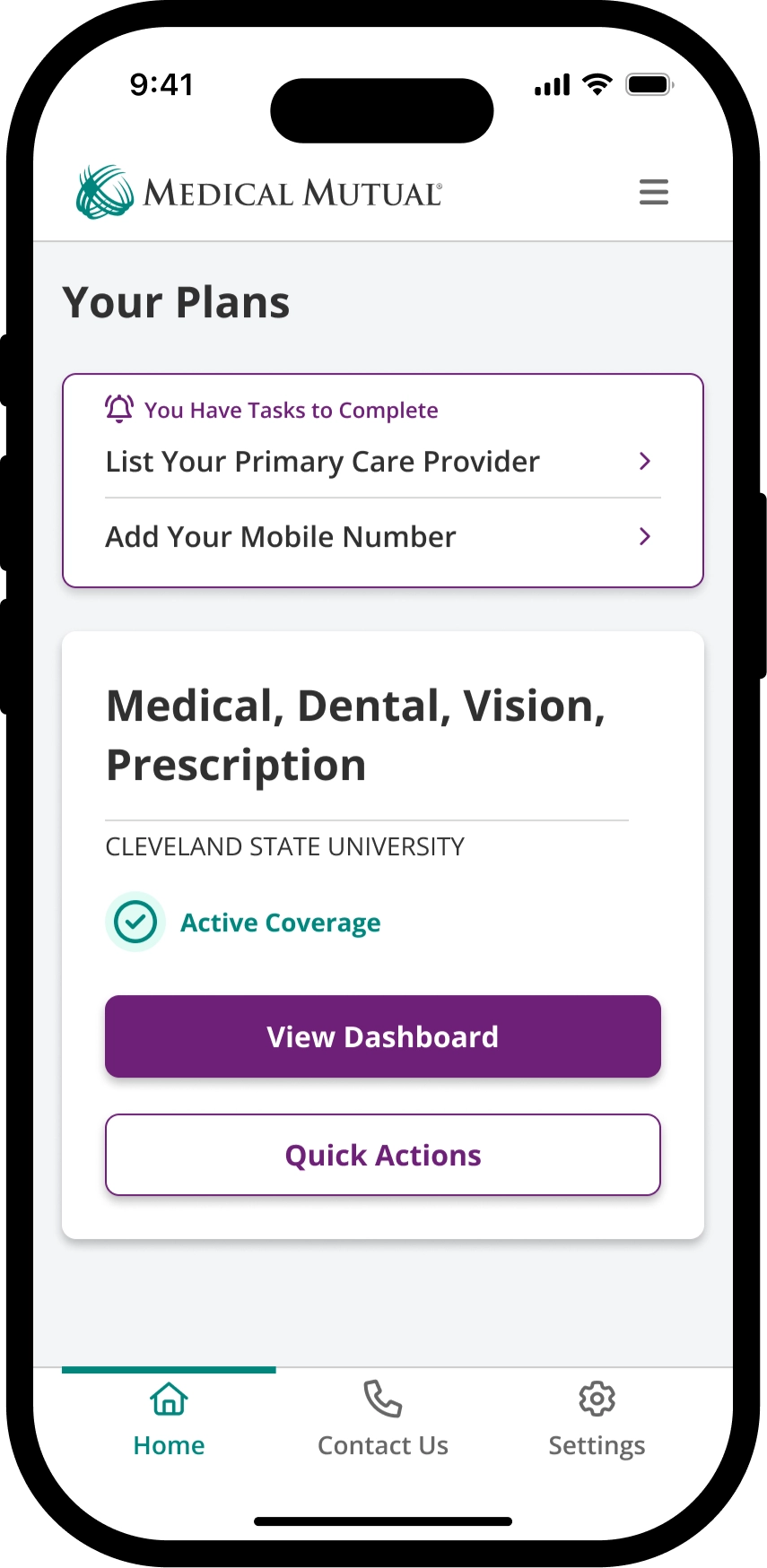Go to the Contact Us tab
Image resolution: width=767 pixels, height=1568 pixels.
tap(383, 1420)
